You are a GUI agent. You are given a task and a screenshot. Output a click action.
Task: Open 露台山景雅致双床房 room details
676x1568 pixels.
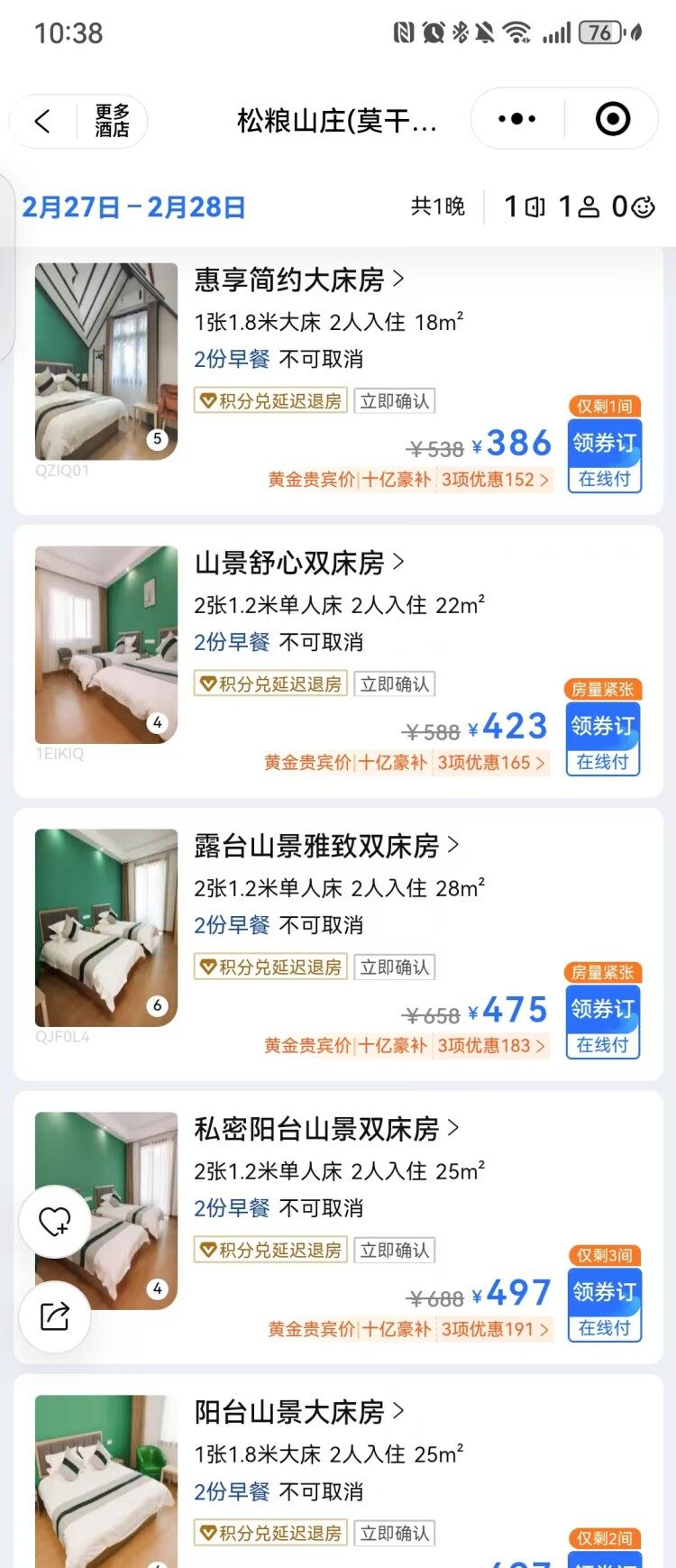click(x=326, y=847)
